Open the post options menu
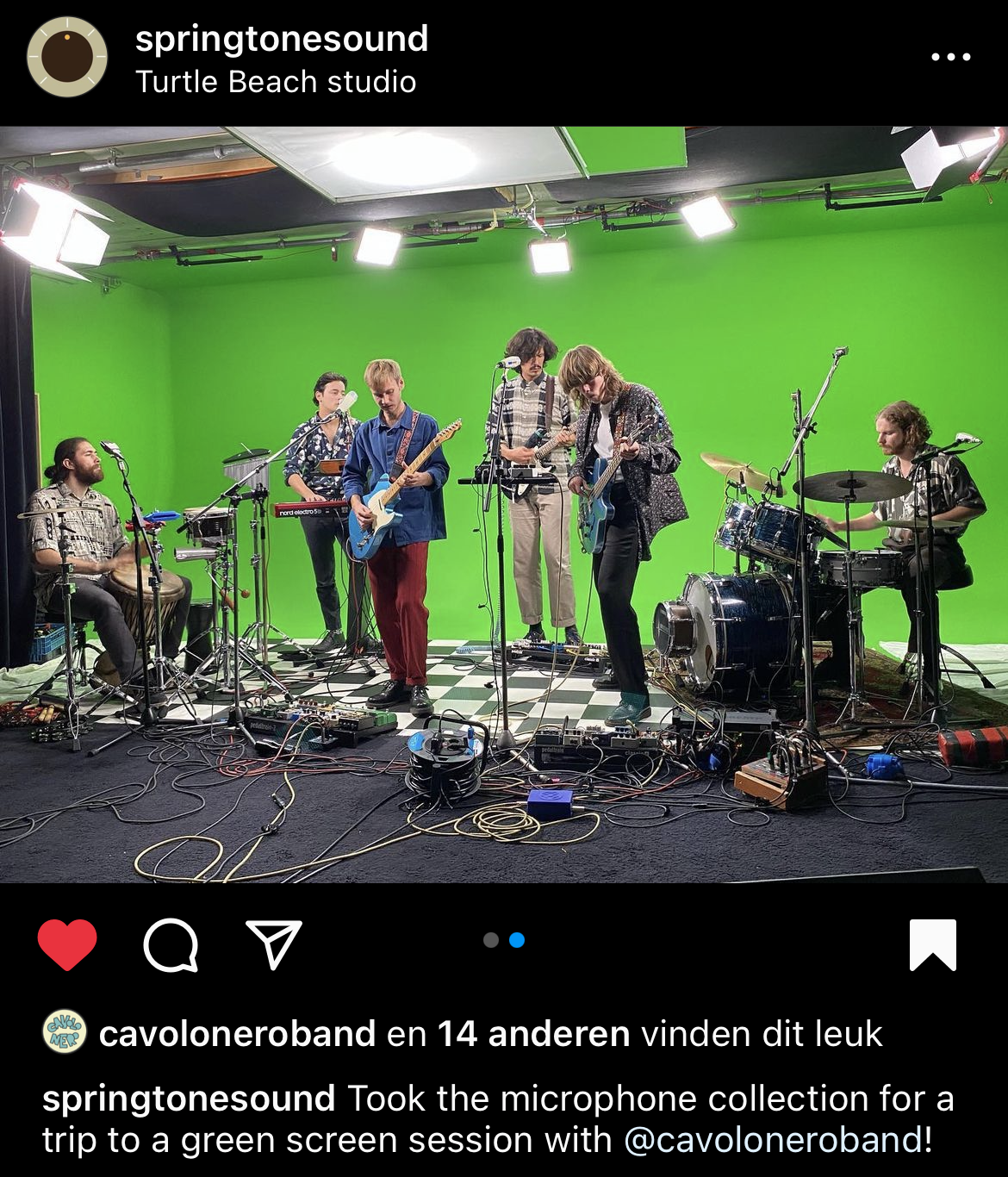Viewport: 1008px width, 1177px height. [950, 57]
